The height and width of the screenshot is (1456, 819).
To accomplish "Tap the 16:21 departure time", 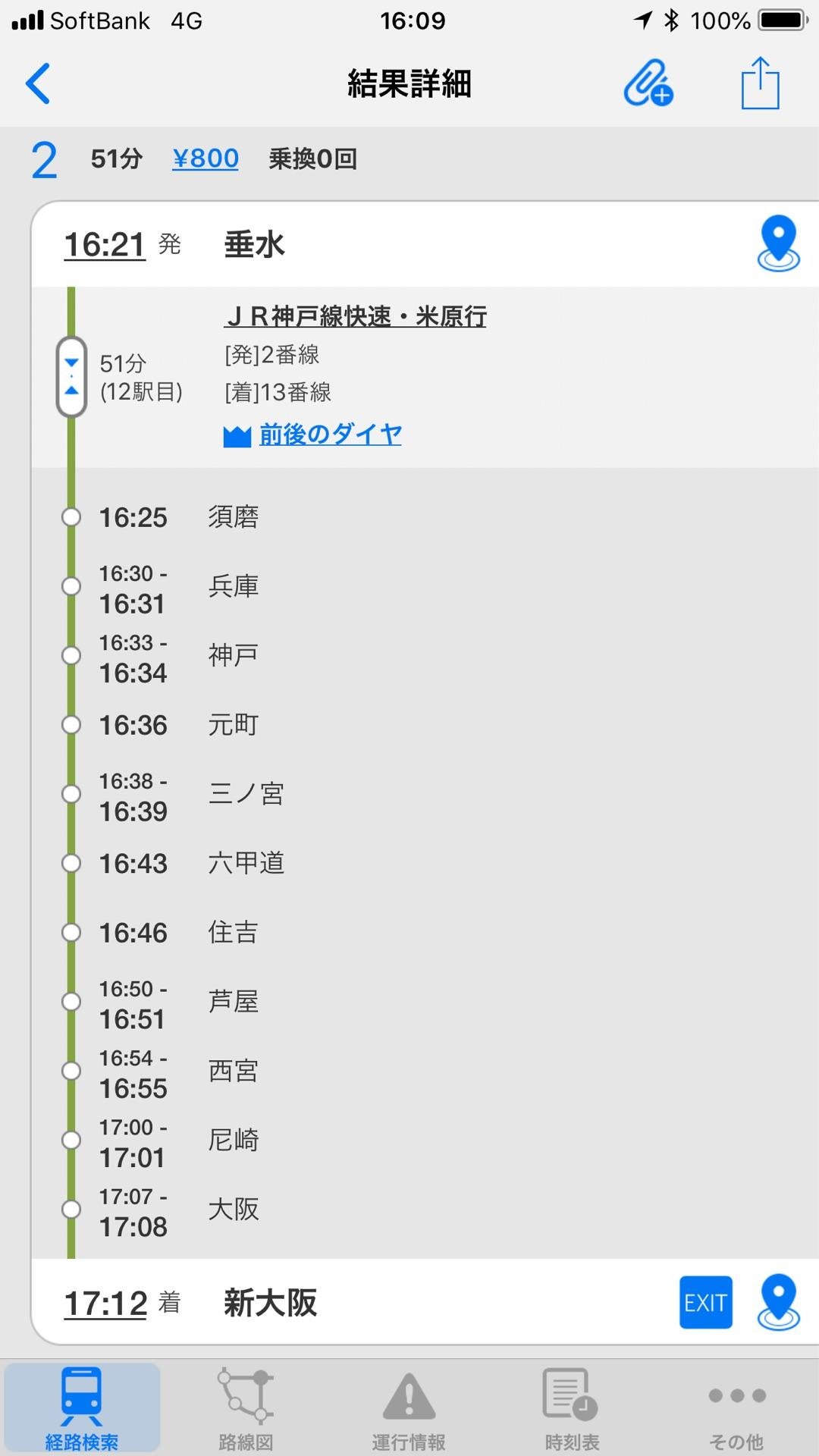I will 104,243.
